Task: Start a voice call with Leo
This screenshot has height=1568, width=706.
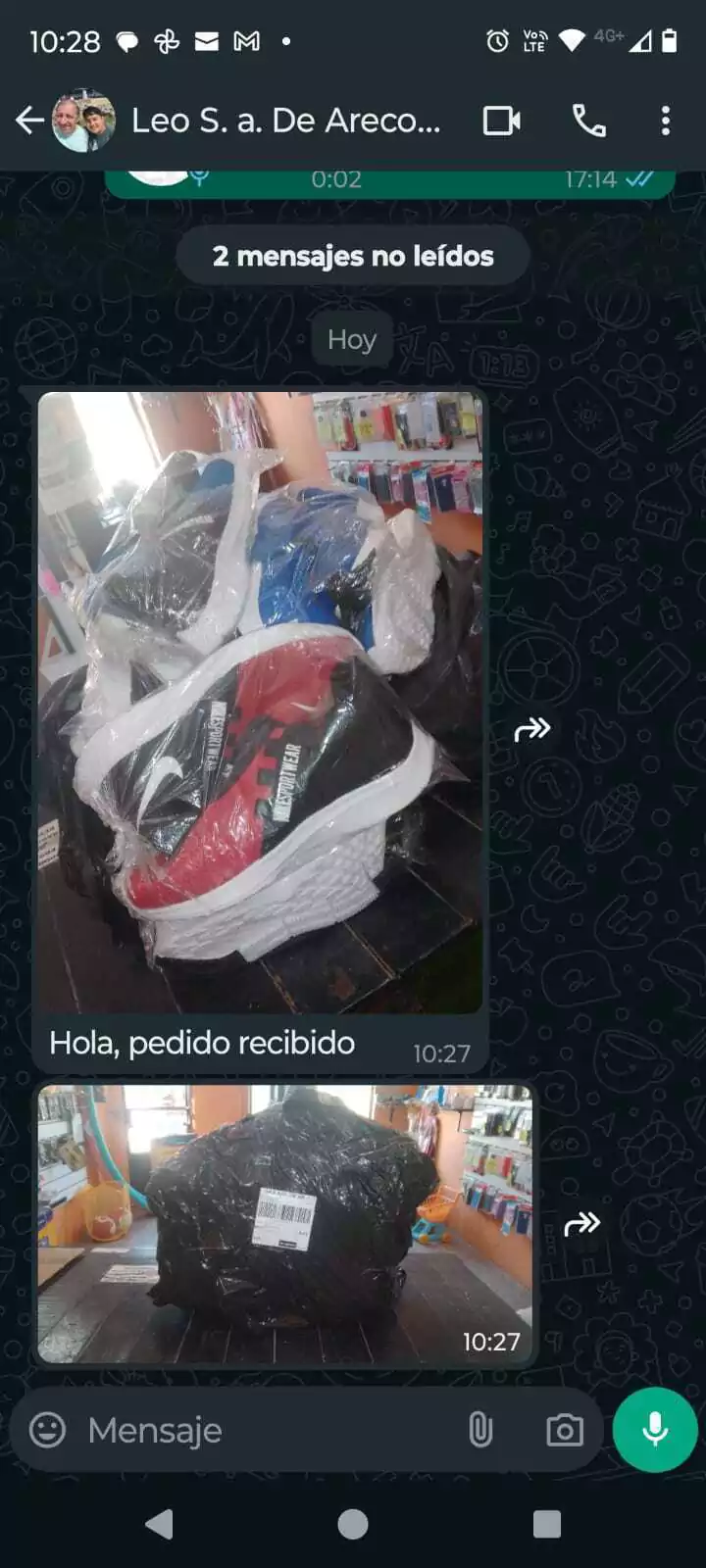Action: (588, 121)
